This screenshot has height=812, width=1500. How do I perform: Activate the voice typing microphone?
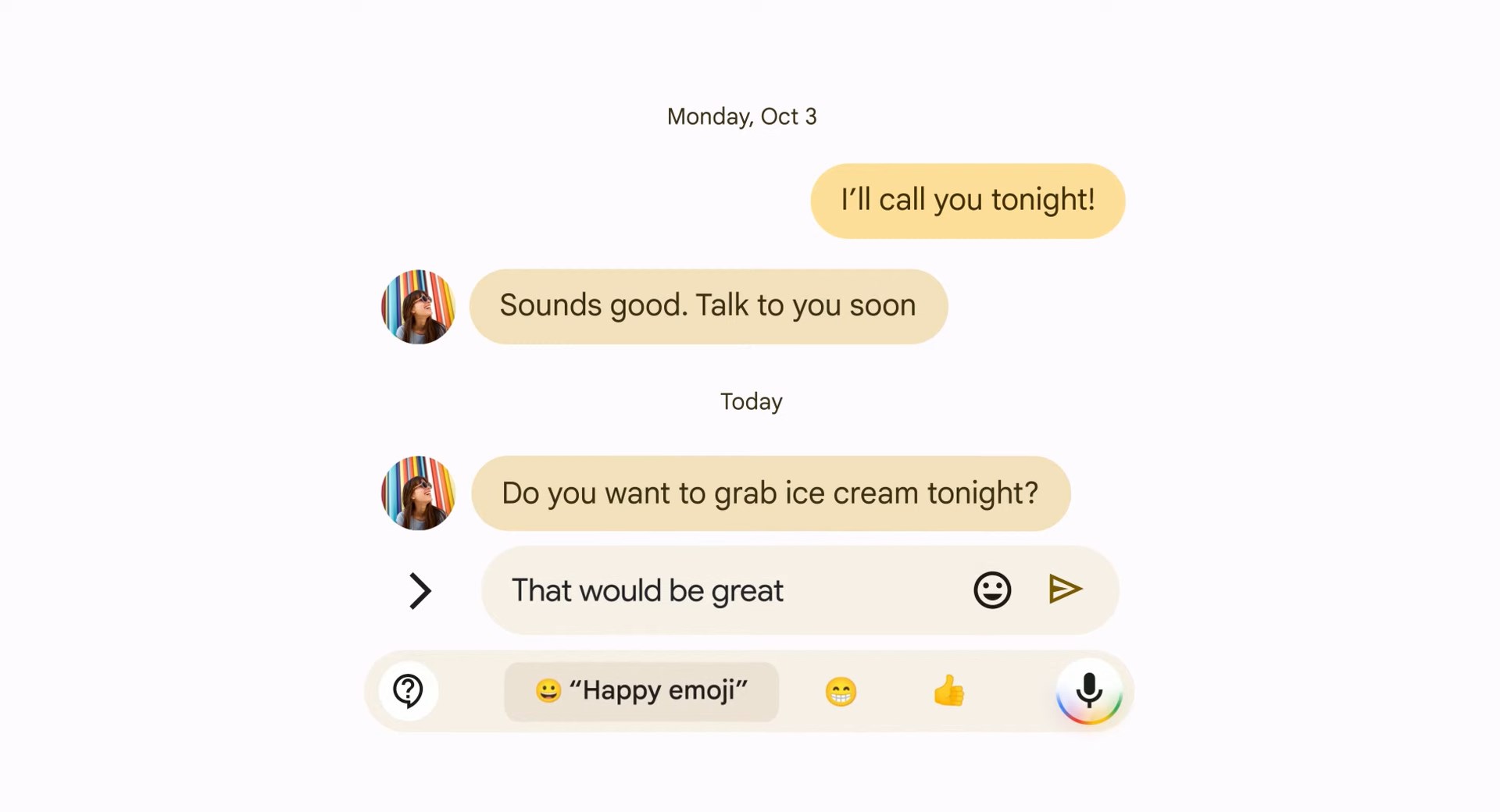click(x=1089, y=691)
